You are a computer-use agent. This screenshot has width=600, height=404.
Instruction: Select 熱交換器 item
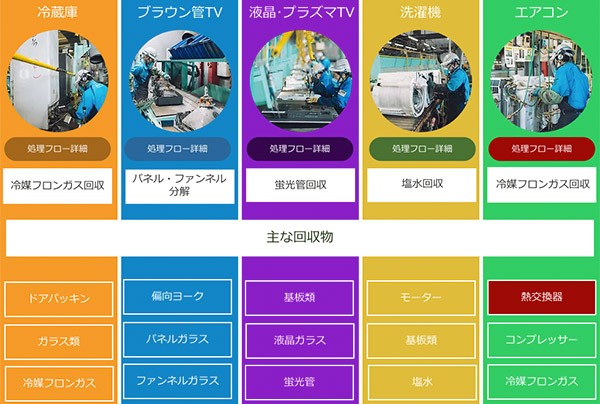pyautogui.click(x=541, y=297)
